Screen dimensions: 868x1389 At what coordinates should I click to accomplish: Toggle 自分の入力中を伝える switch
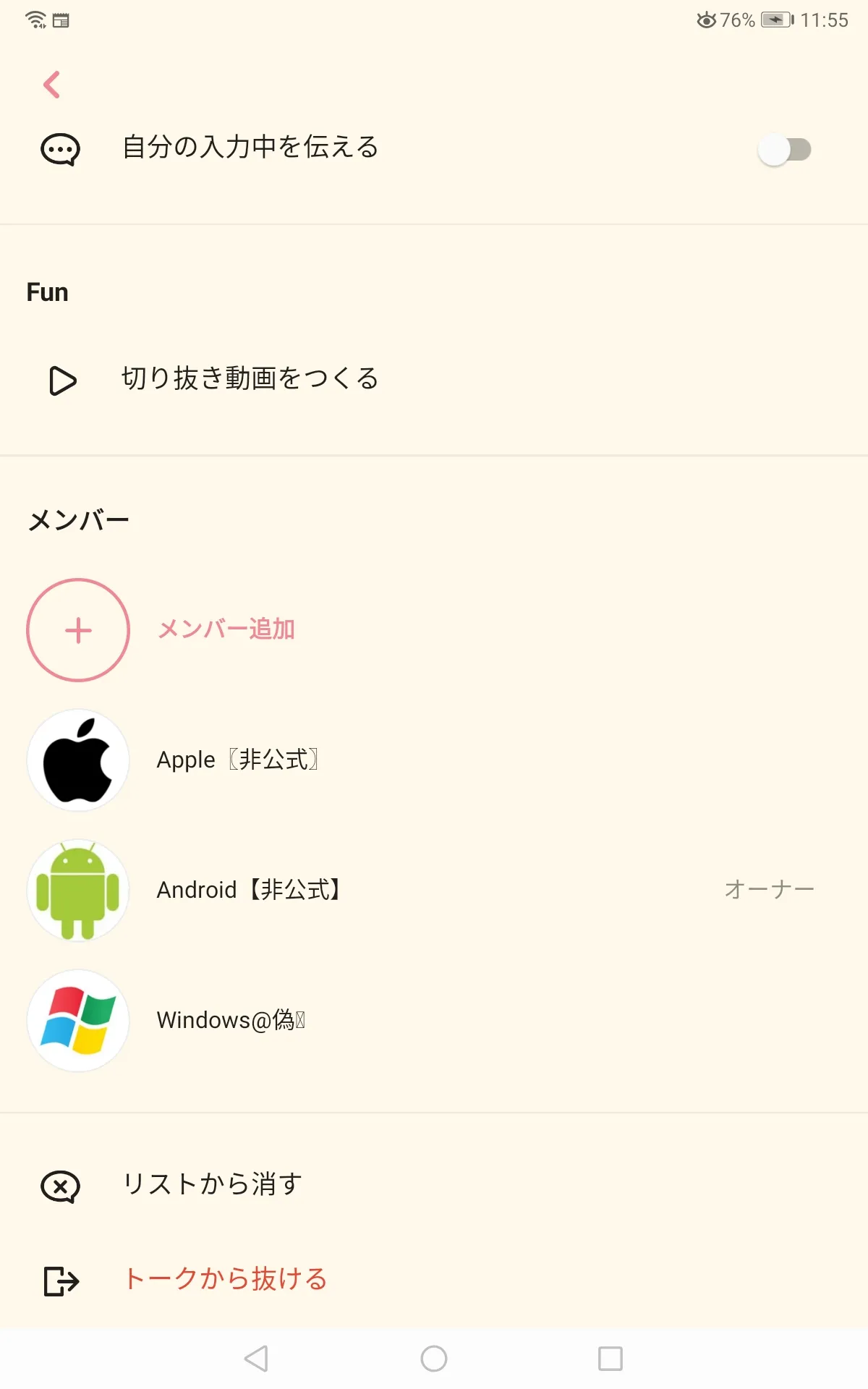tap(785, 150)
